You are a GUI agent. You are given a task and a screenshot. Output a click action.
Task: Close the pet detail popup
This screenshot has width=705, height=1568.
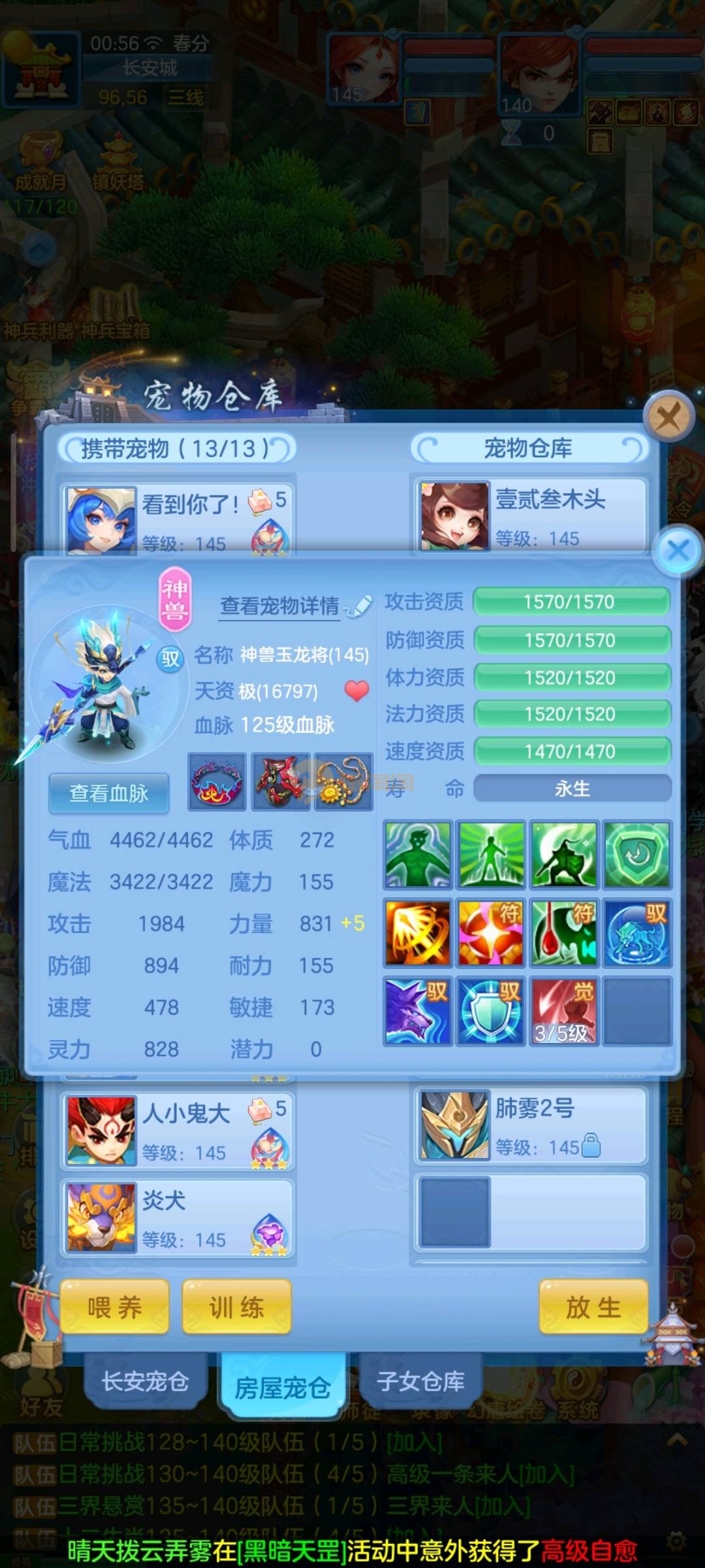tap(678, 550)
